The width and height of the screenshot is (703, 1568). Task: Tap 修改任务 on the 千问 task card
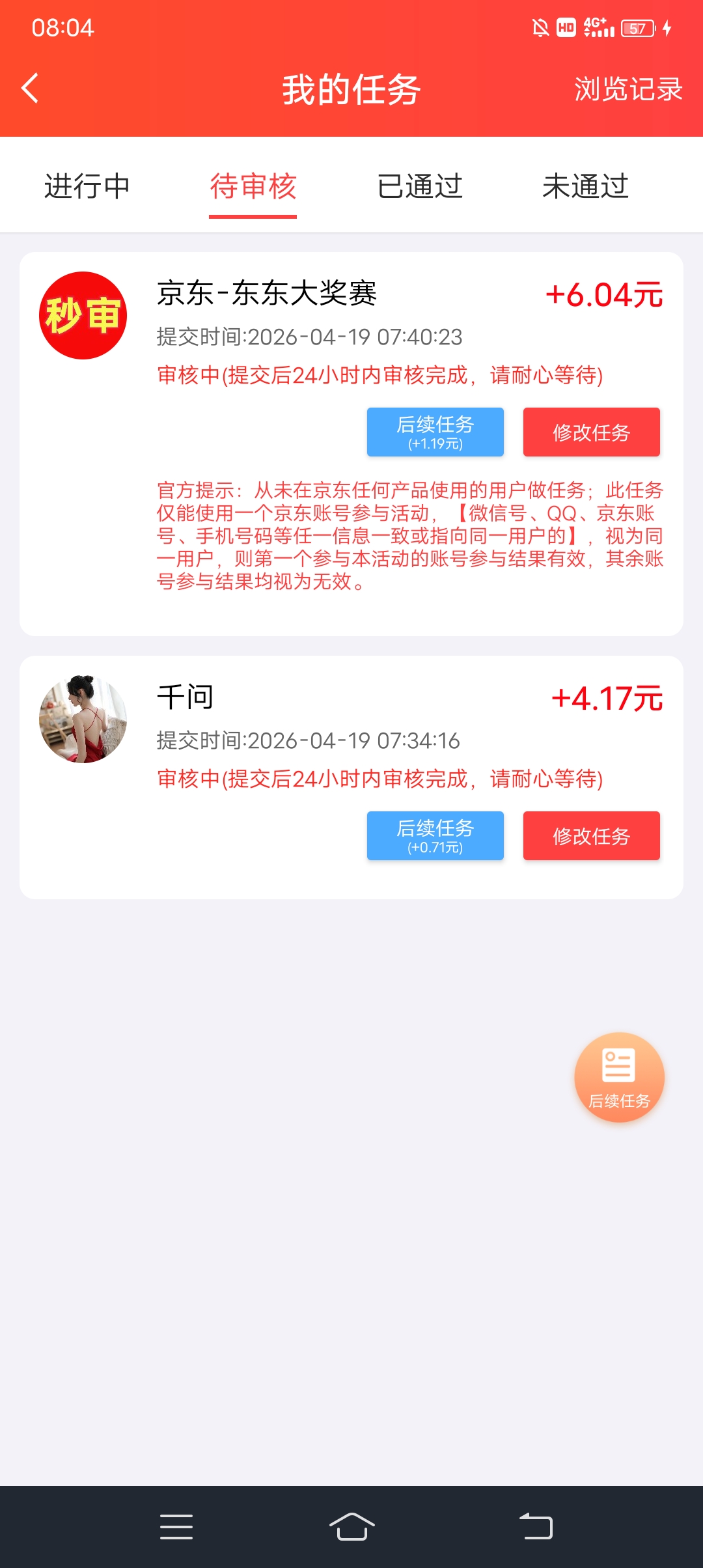tap(591, 836)
